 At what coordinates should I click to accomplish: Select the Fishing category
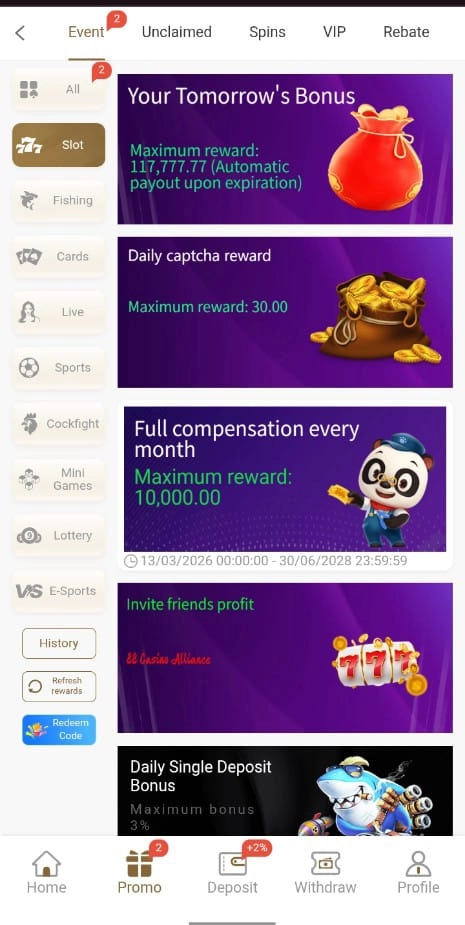58,201
